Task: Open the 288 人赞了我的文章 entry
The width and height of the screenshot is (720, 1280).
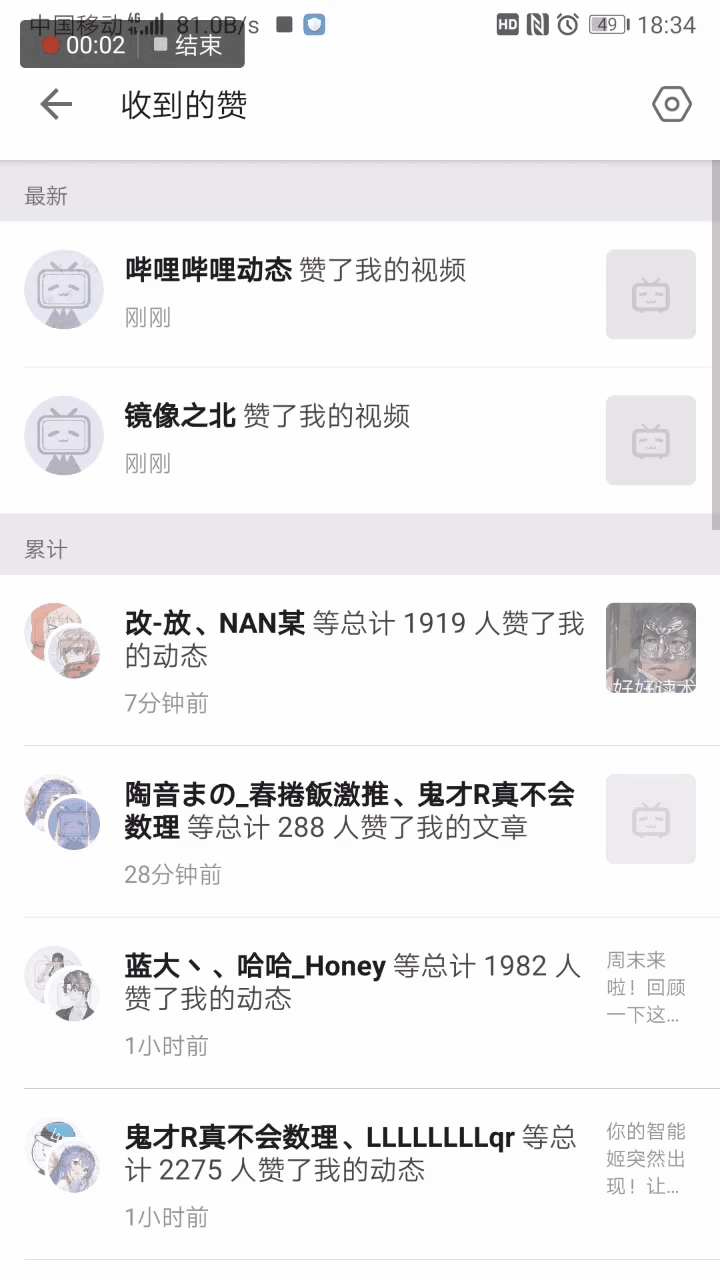Action: 360,832
